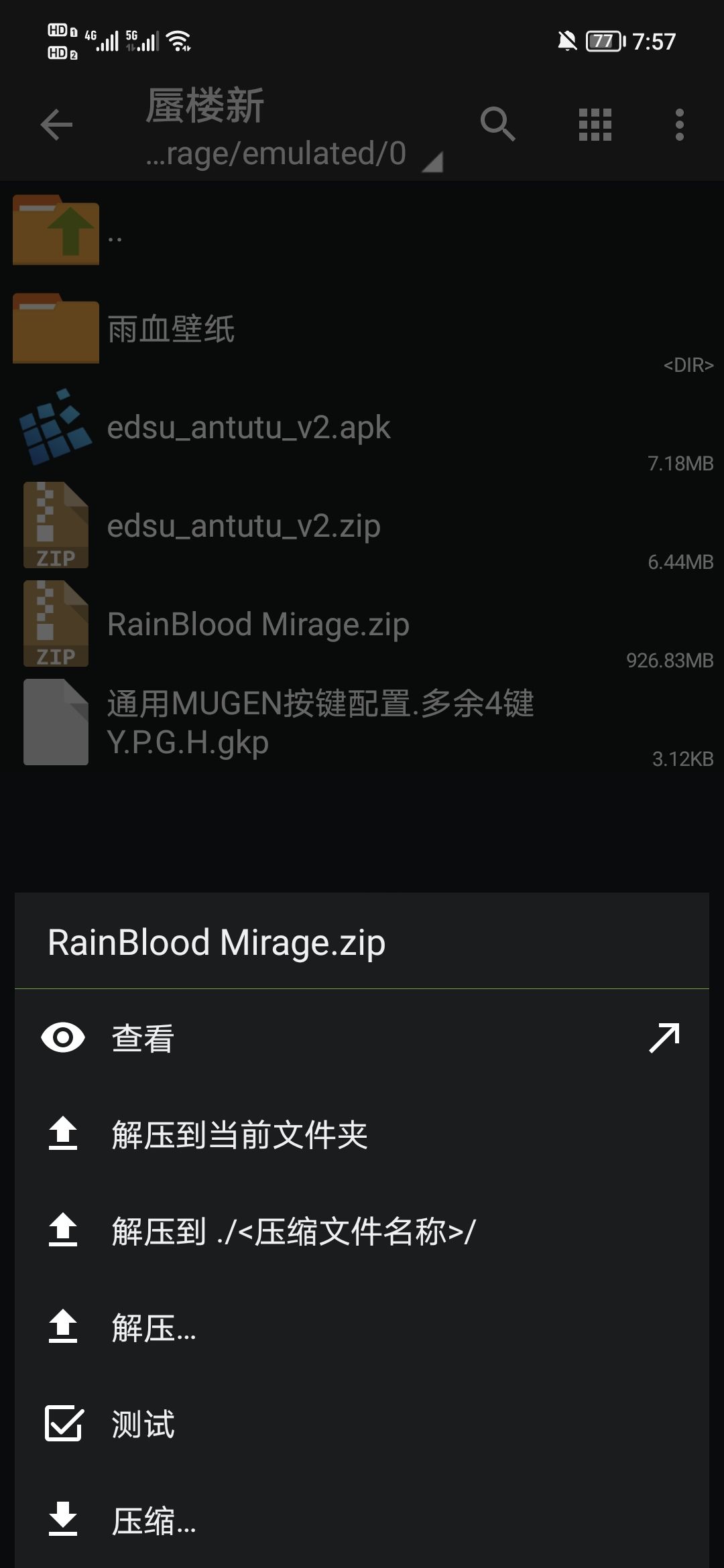The image size is (724, 1568).
Task: Click the ZIP icon of edsu_antutu_v2.zip
Action: point(56,525)
